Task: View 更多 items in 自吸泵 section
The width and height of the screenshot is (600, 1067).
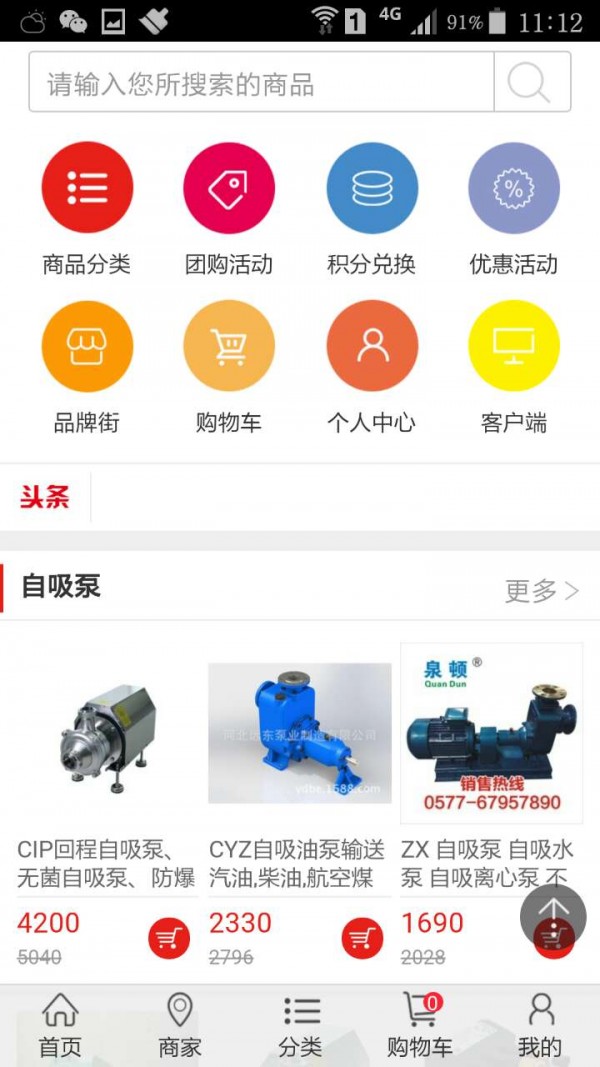Action: pyautogui.click(x=541, y=591)
